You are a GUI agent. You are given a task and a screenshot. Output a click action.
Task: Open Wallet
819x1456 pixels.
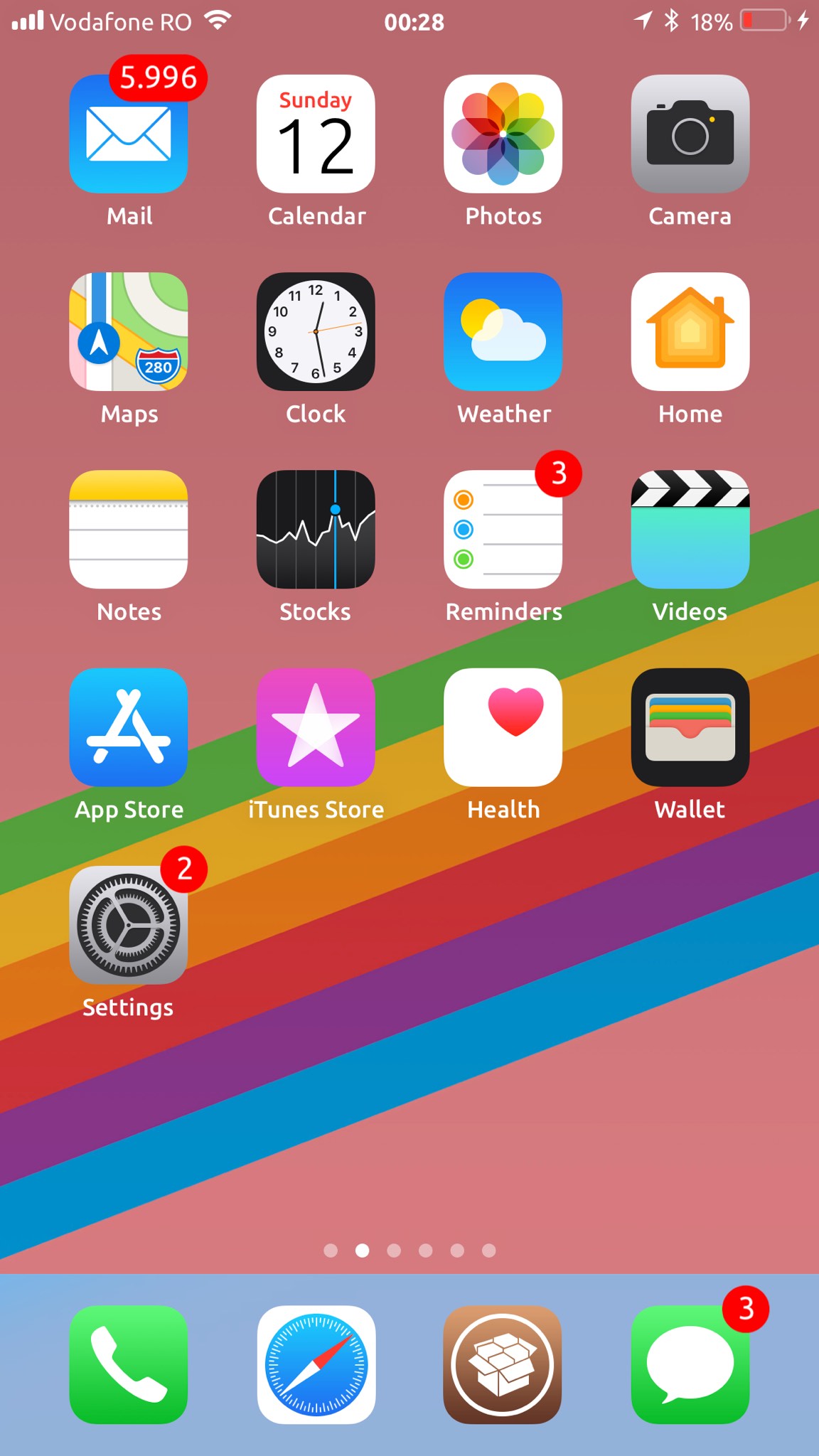pos(689,727)
